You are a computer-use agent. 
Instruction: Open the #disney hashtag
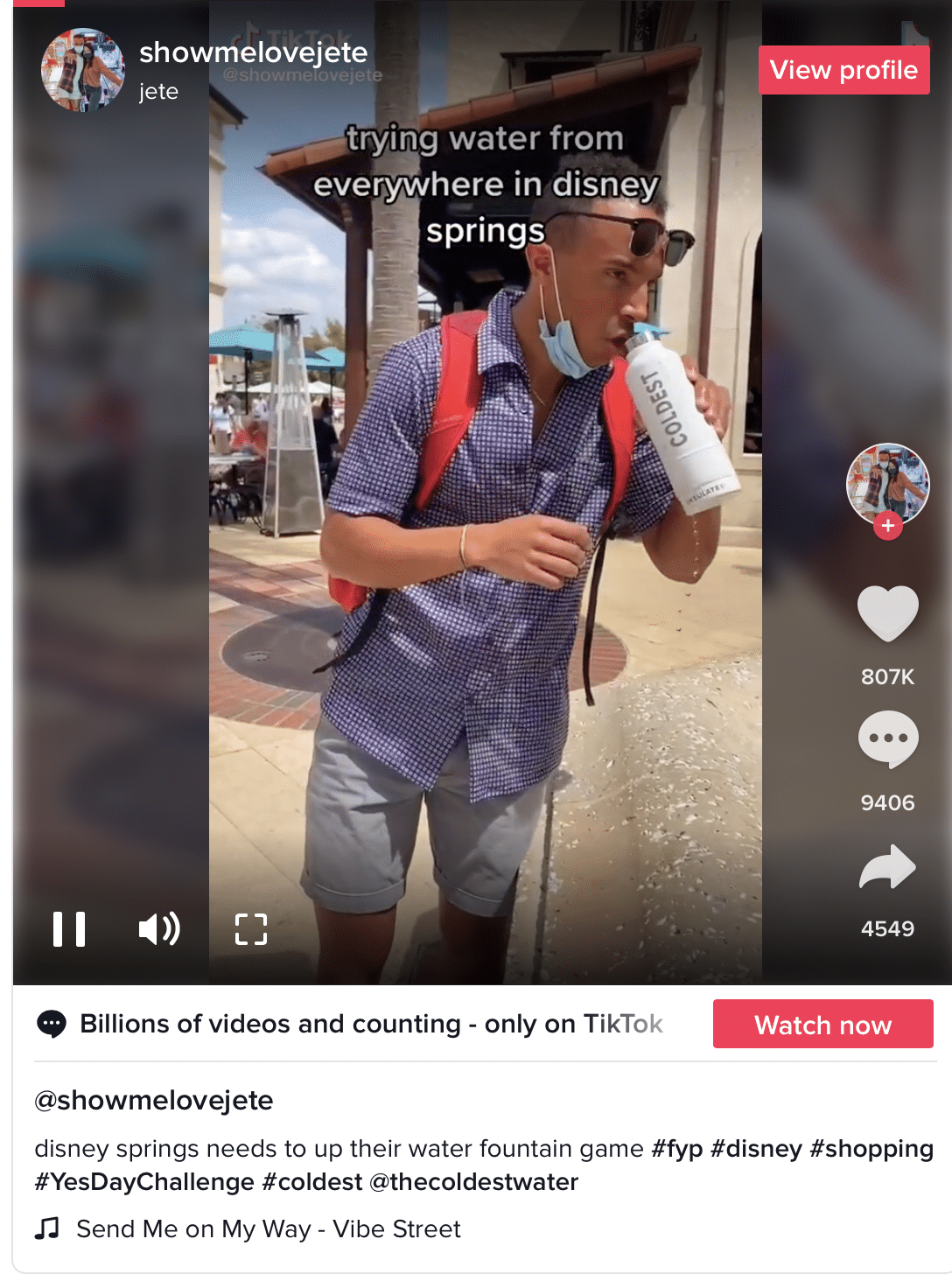point(756,1148)
